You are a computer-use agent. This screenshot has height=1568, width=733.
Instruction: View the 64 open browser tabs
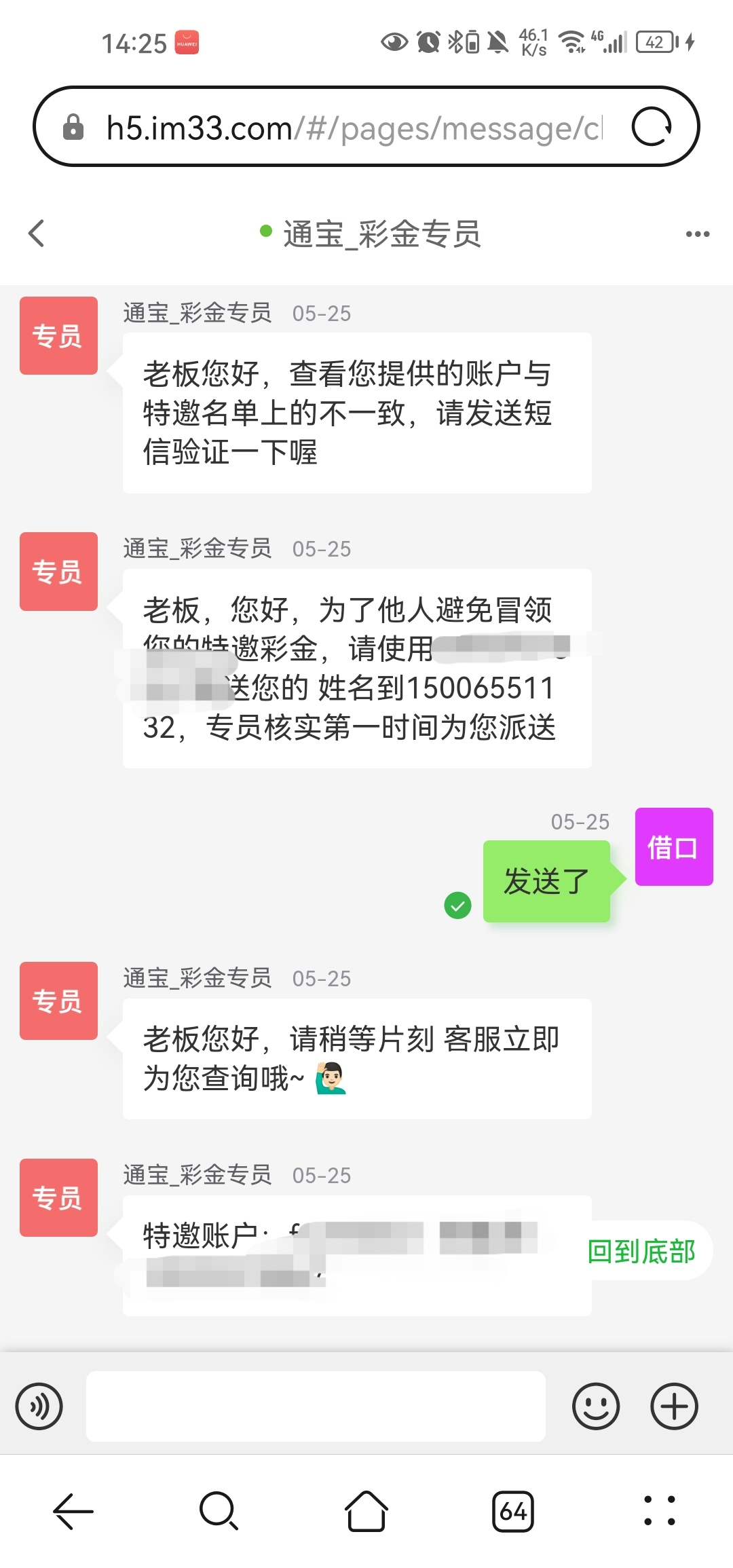(513, 1511)
